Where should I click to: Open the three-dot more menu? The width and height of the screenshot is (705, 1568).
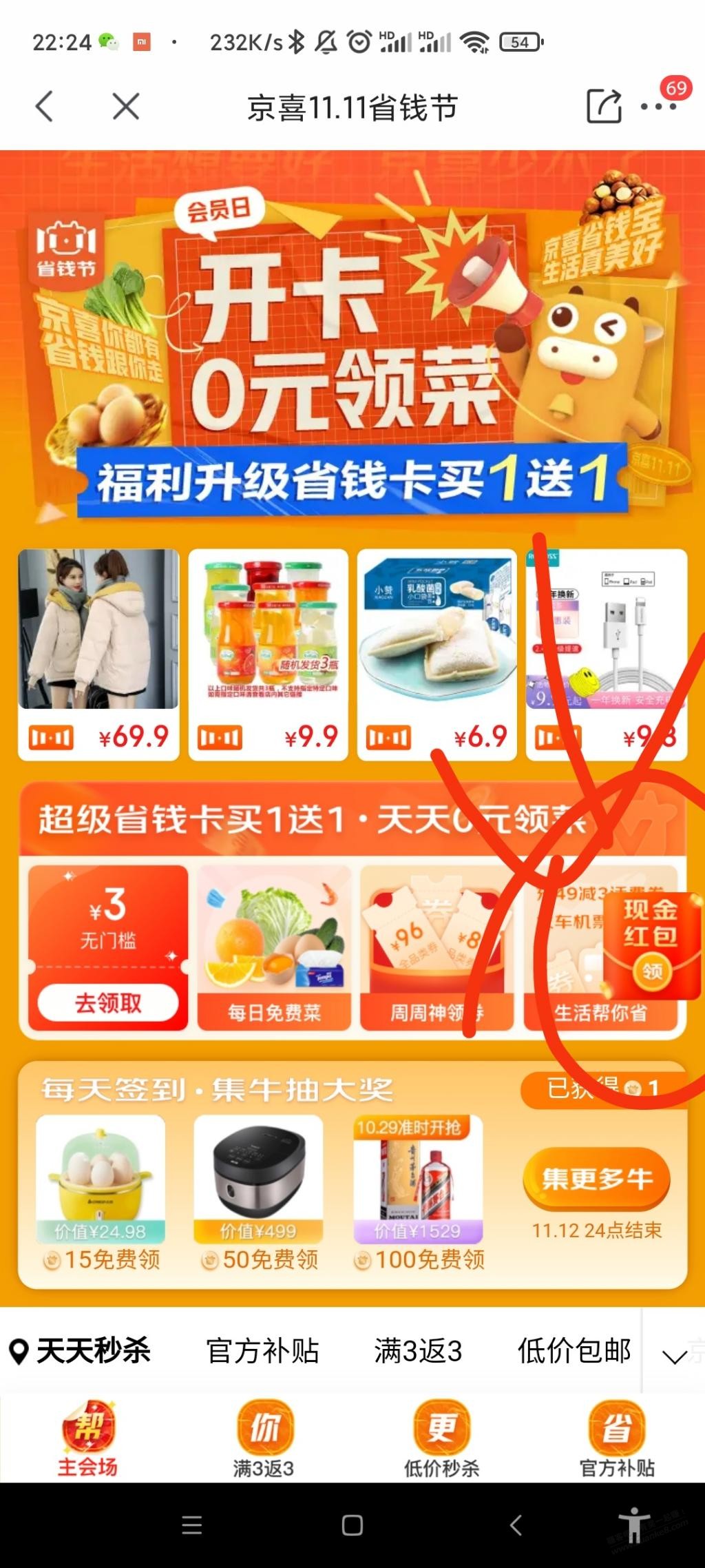(658, 107)
